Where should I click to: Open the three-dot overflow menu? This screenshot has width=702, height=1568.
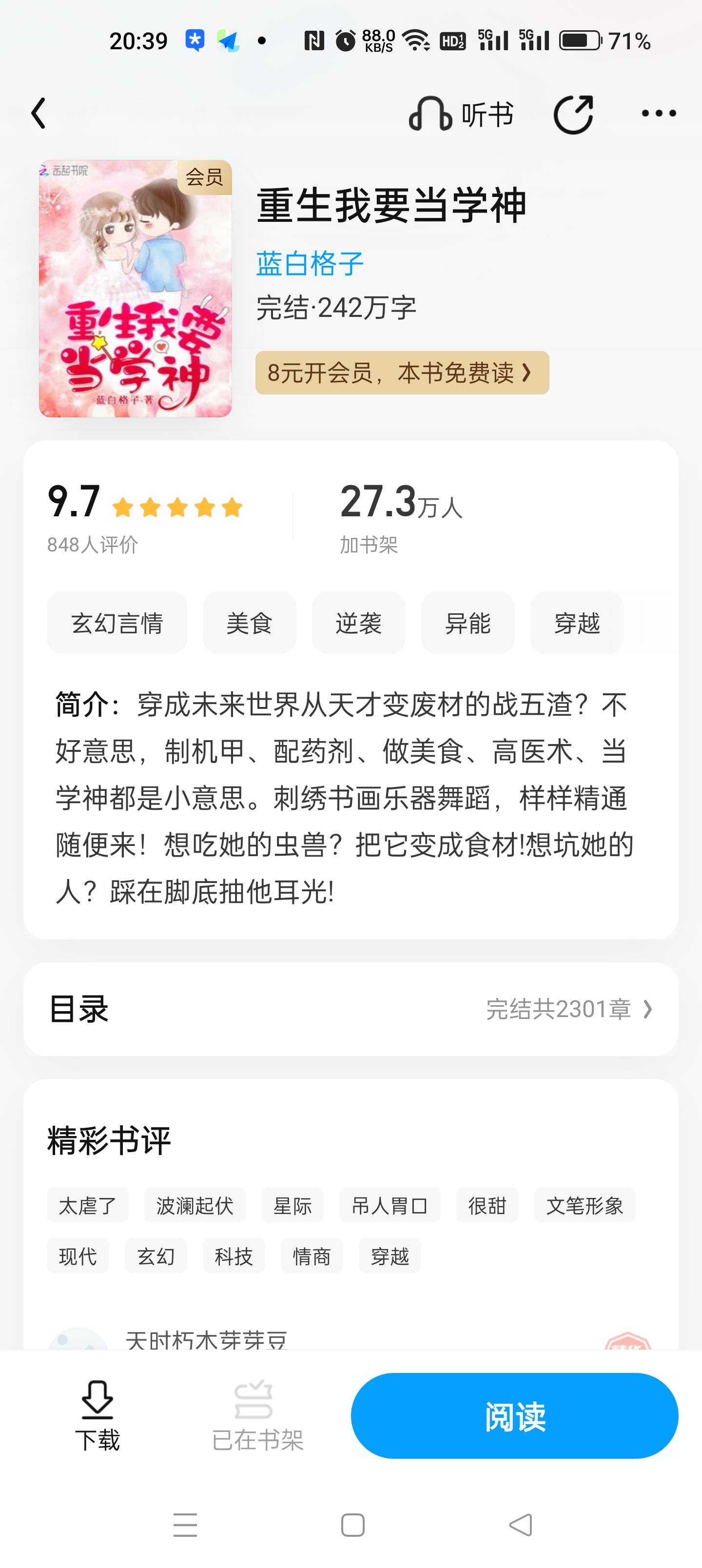tap(659, 113)
